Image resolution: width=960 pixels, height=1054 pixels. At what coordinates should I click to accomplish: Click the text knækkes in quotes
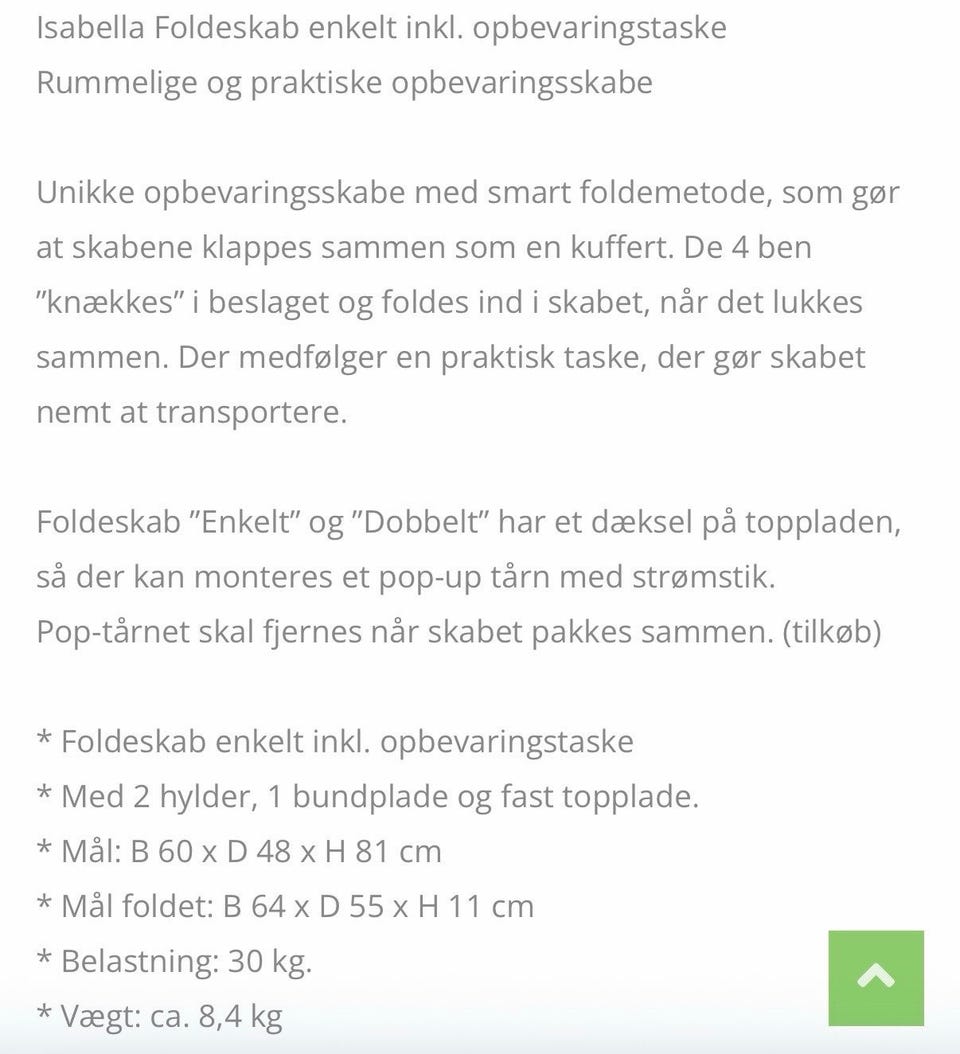pos(110,302)
